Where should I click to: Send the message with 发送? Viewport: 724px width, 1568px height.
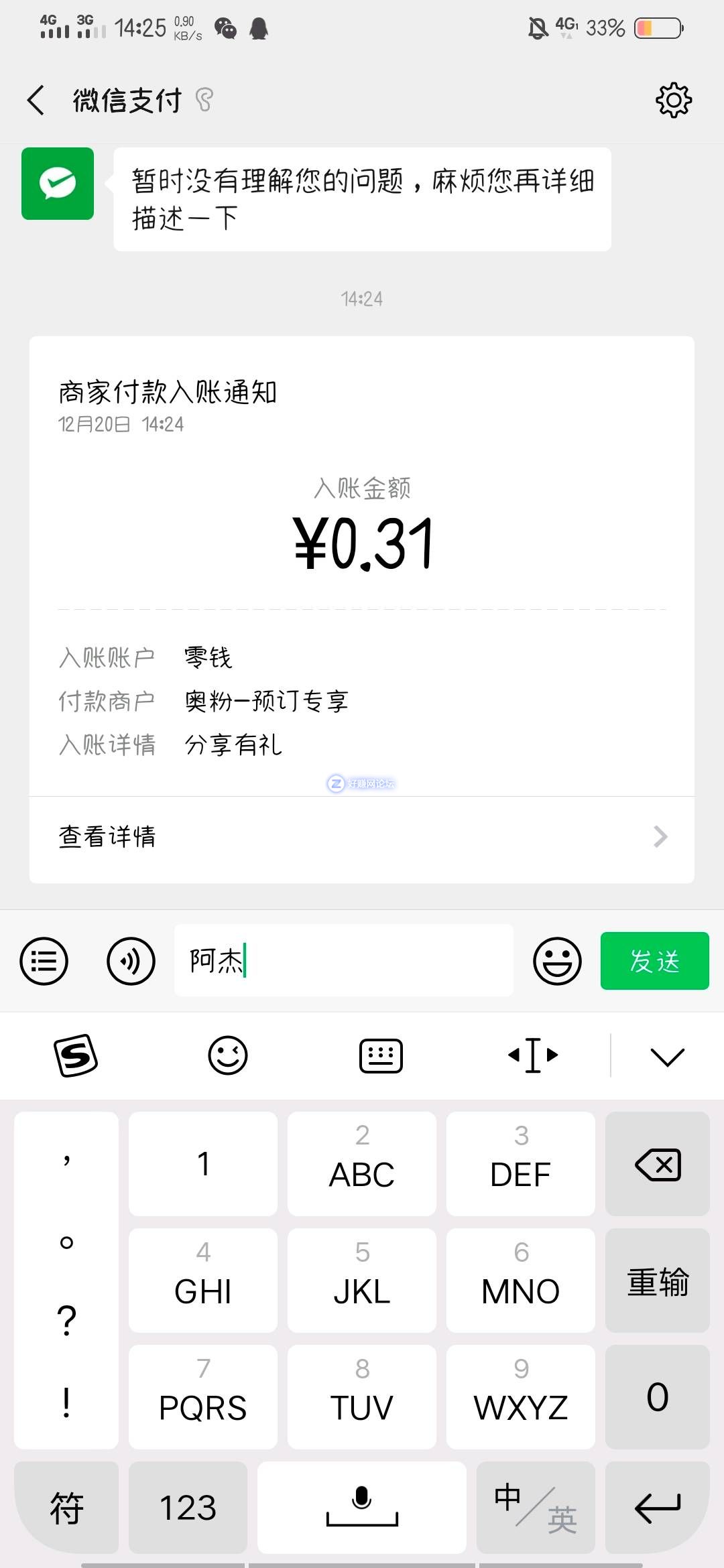654,961
